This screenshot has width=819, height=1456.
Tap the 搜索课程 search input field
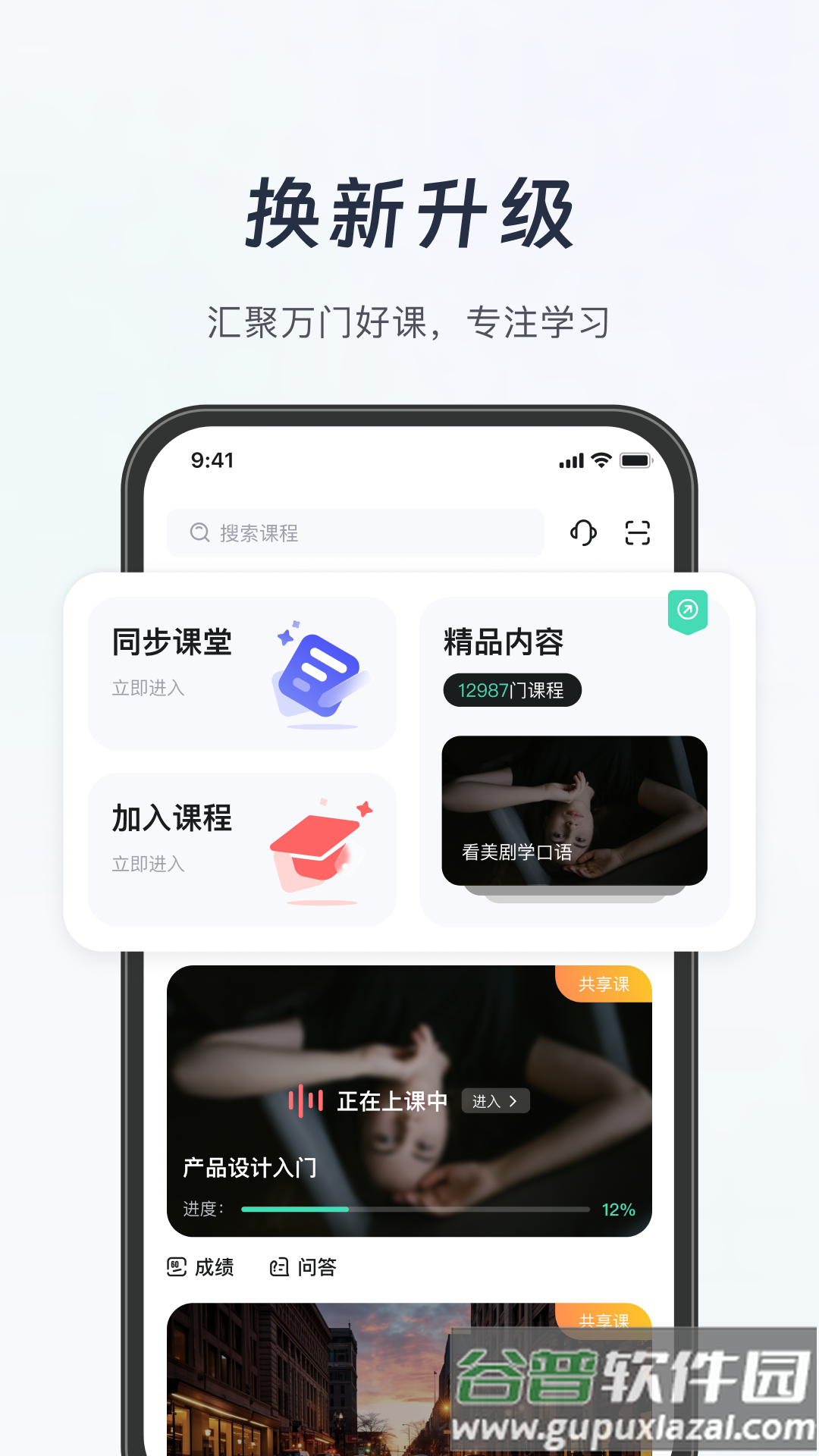tap(341, 533)
